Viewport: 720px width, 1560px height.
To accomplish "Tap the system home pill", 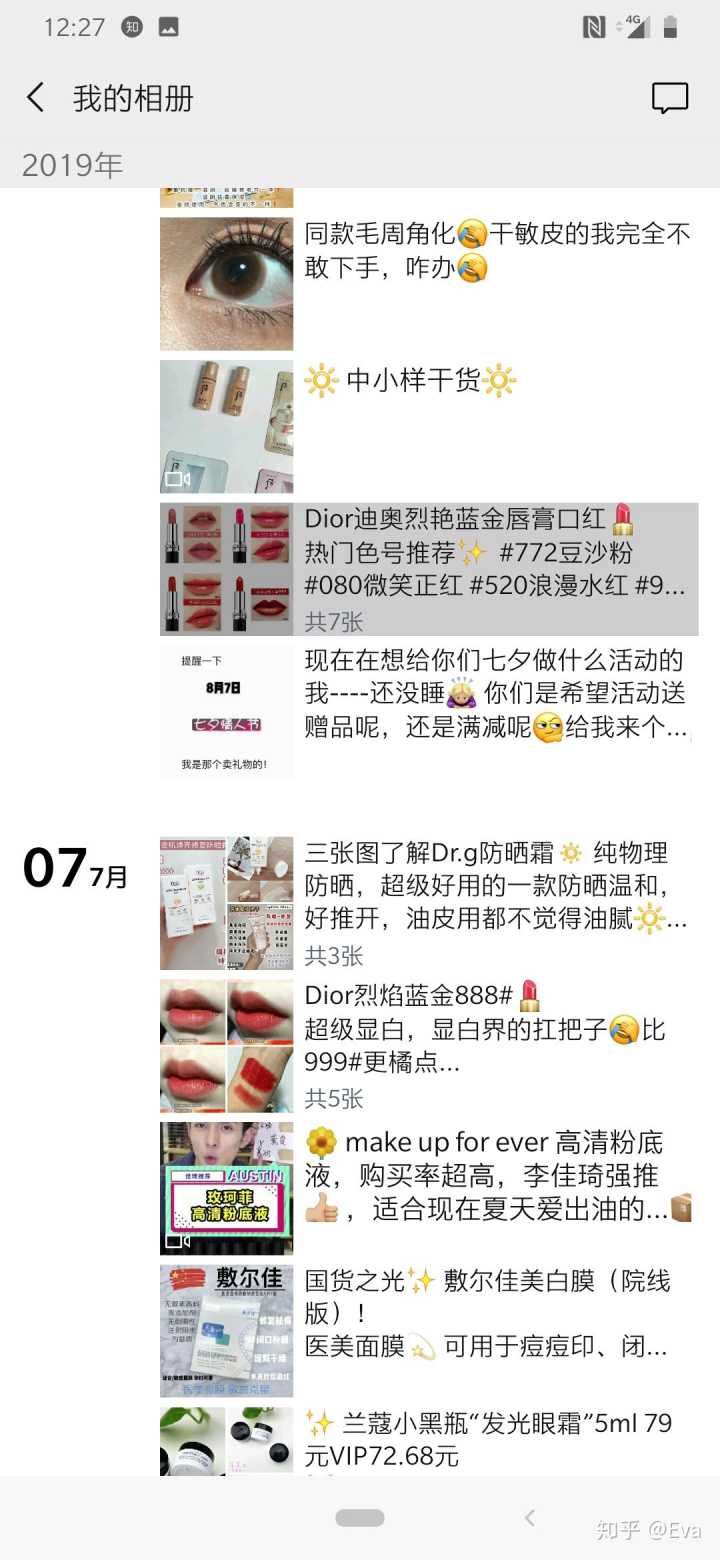I will tap(360, 1518).
